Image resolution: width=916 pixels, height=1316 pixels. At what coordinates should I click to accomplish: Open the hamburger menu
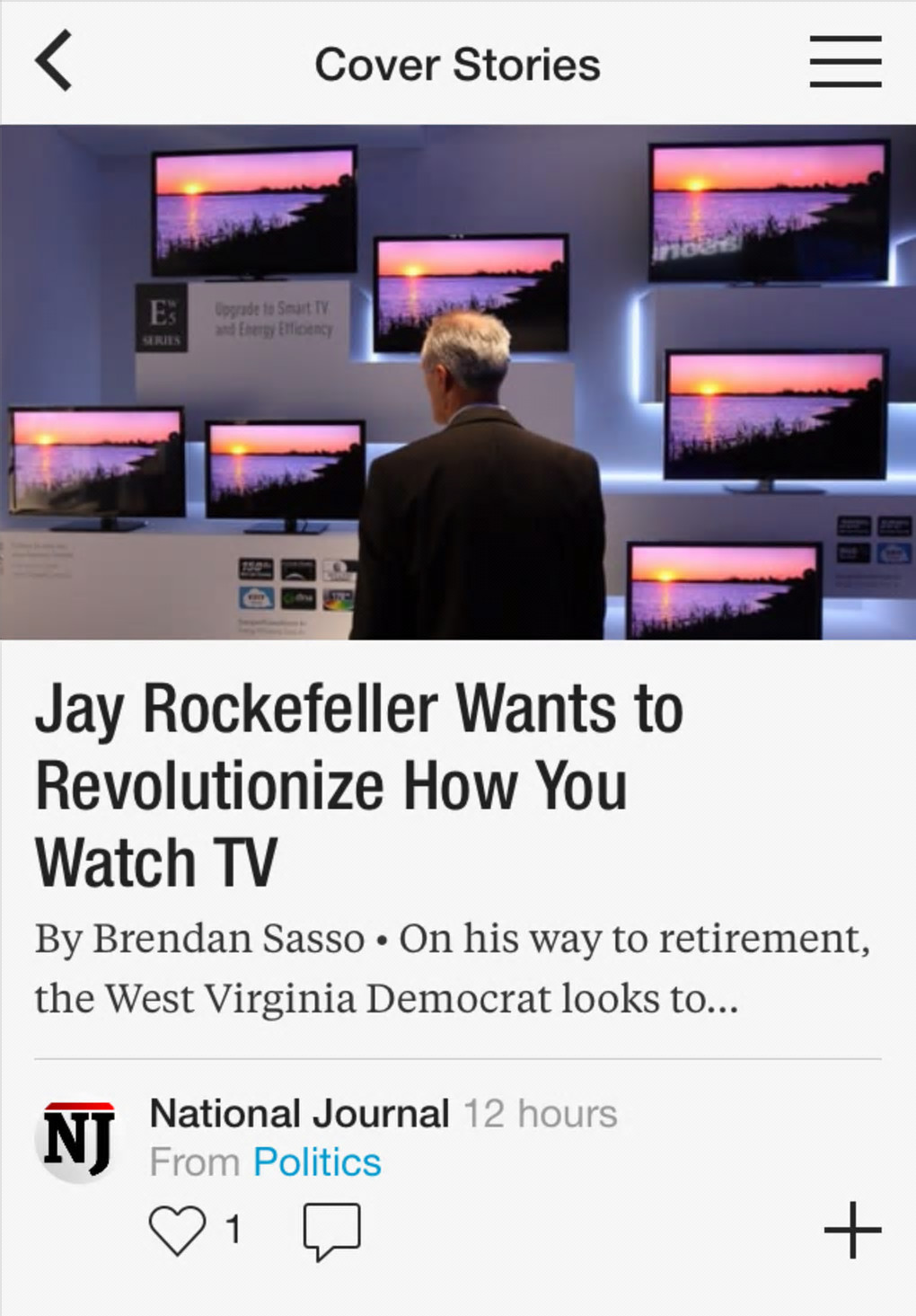point(844,61)
